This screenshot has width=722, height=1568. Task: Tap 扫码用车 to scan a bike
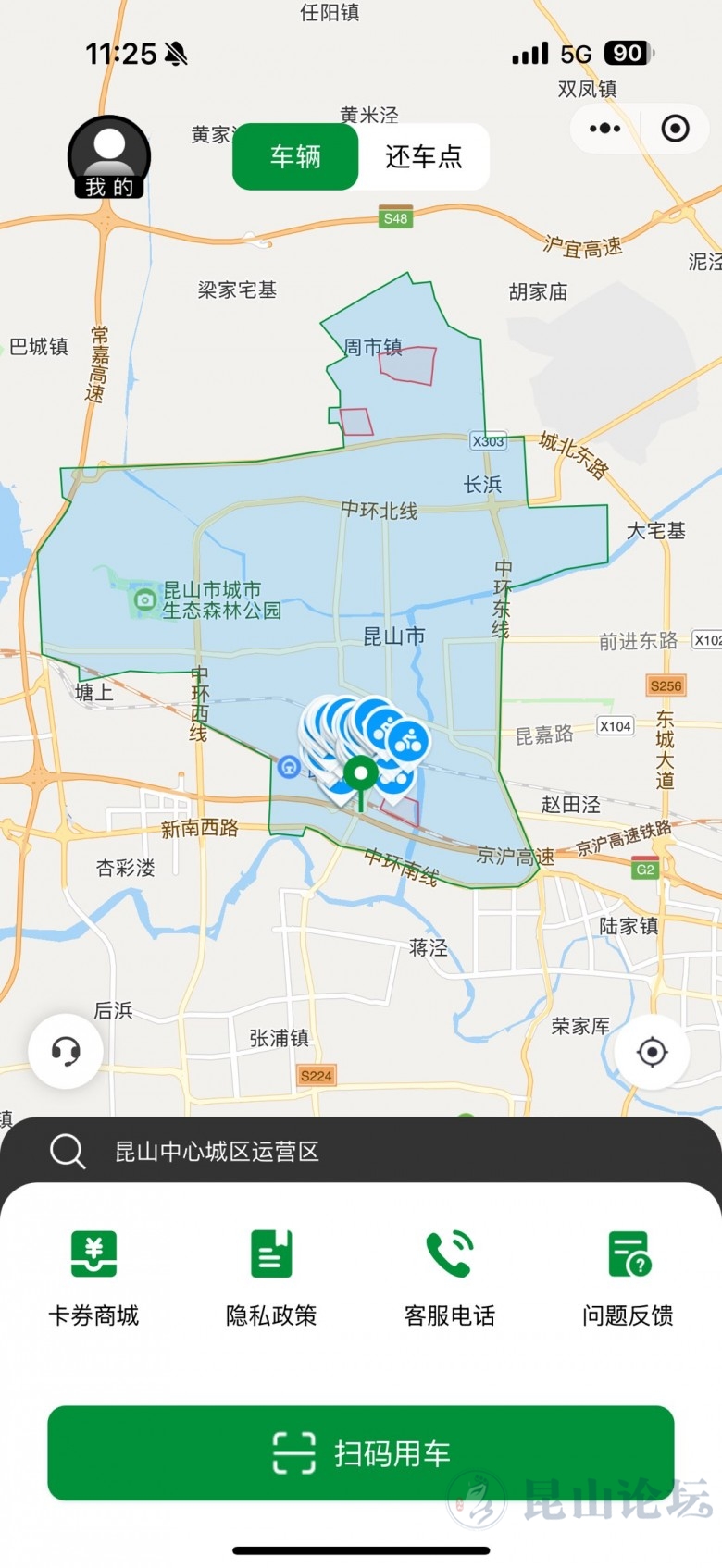[x=361, y=1452]
